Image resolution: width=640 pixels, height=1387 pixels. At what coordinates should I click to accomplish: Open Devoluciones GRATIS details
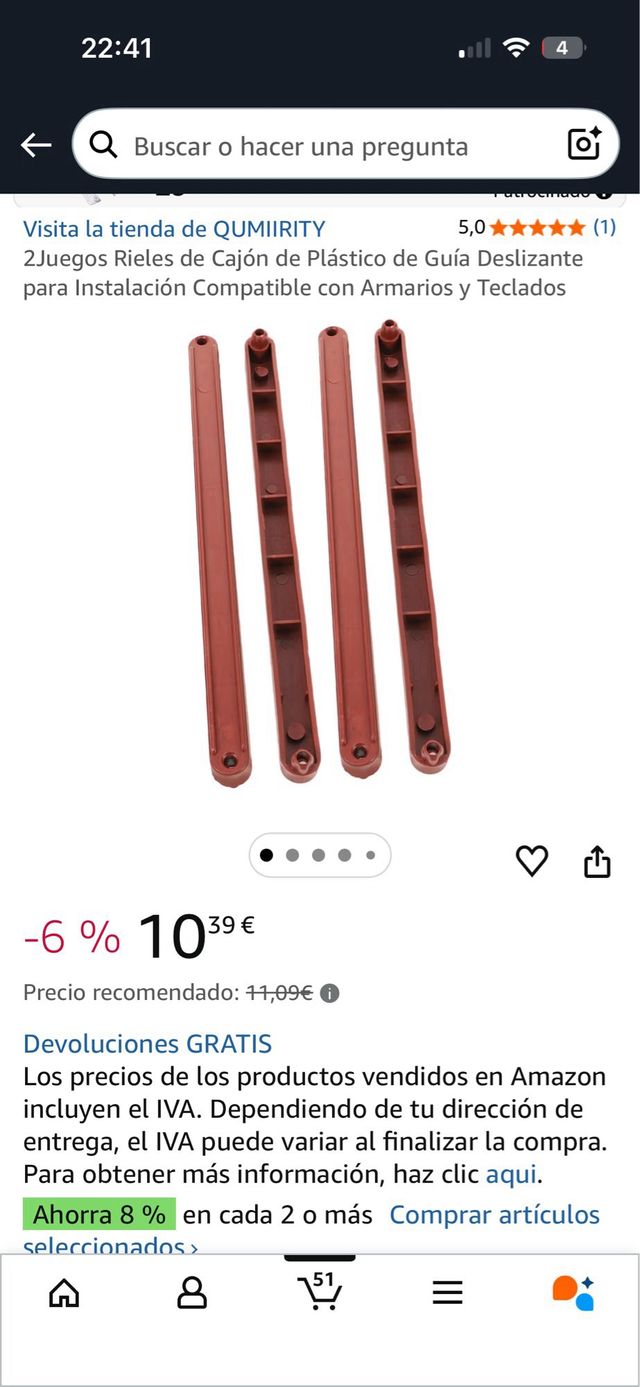tap(147, 1044)
